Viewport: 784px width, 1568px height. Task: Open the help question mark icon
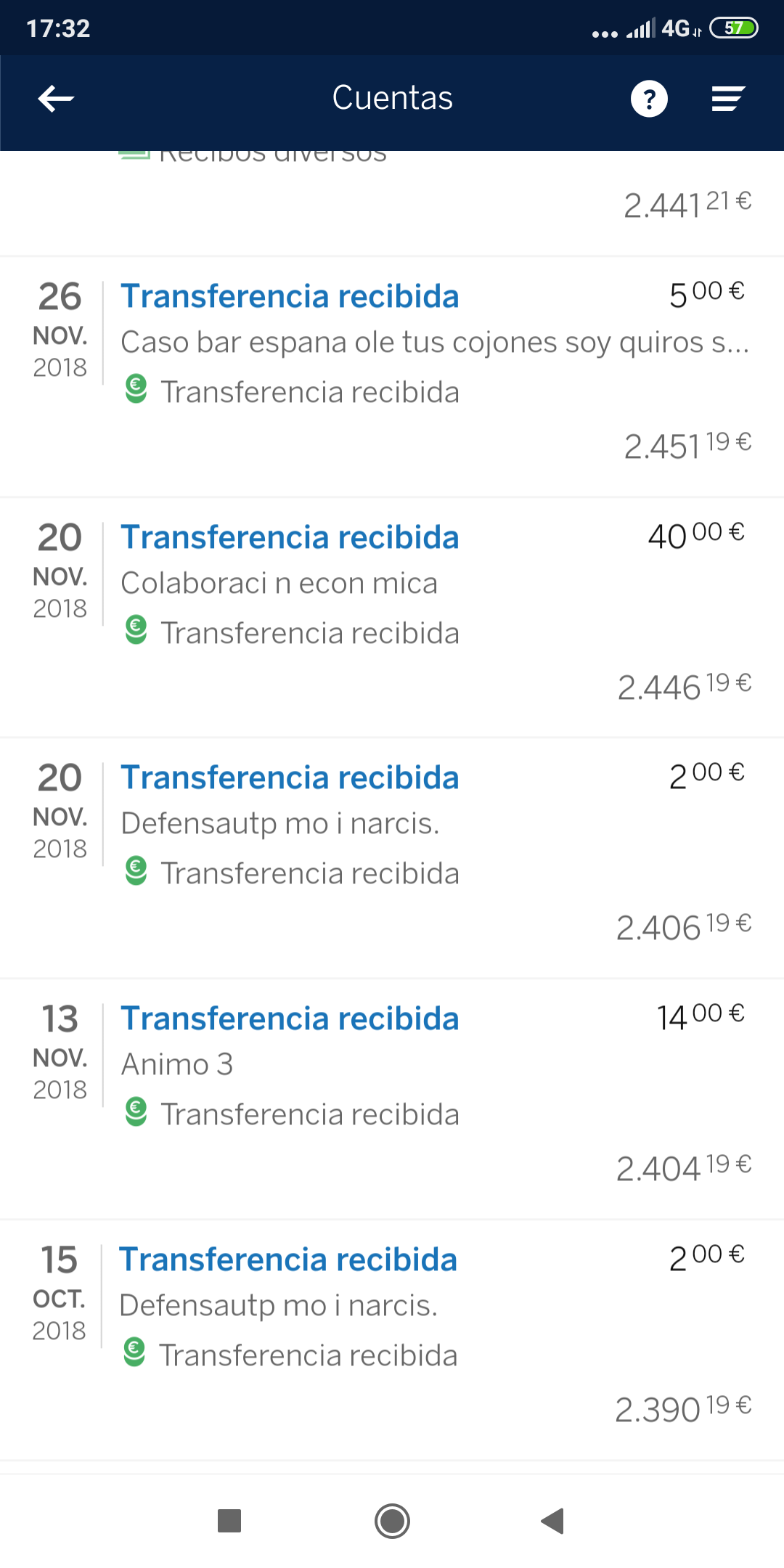coord(649,99)
